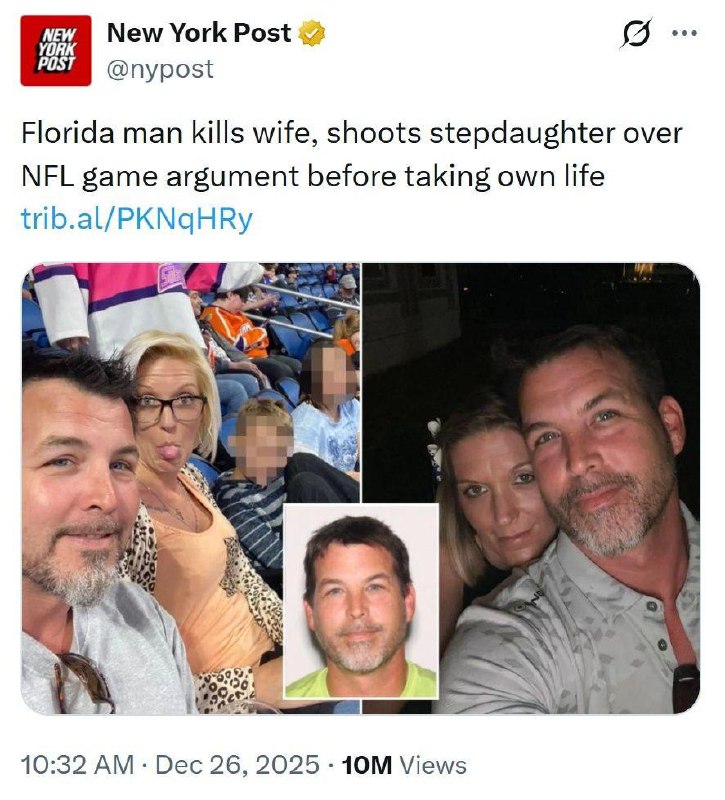The image size is (725, 800).
Task: Open the Grok explain icon
Action: point(634,35)
